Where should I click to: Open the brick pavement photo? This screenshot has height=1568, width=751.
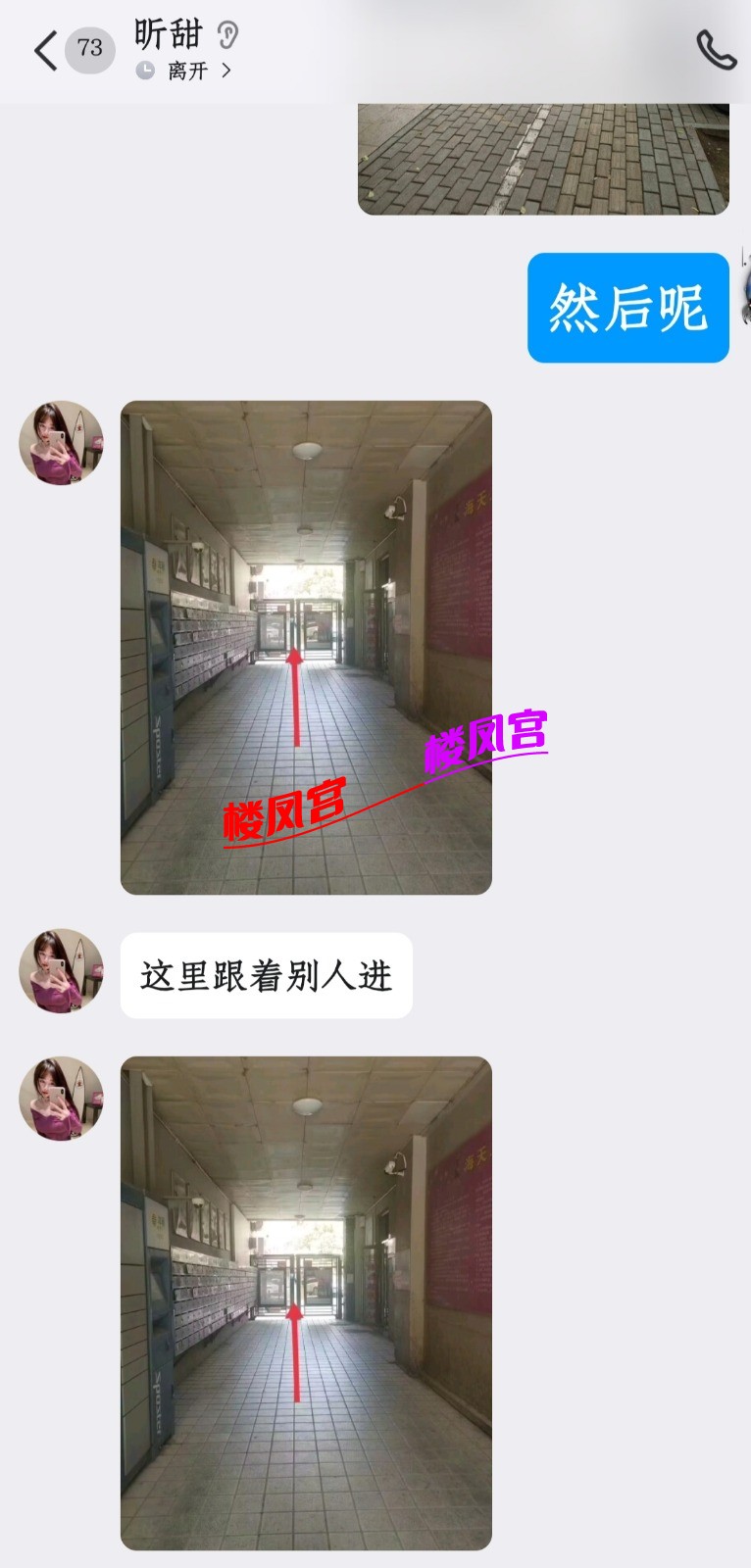pyautogui.click(x=543, y=158)
